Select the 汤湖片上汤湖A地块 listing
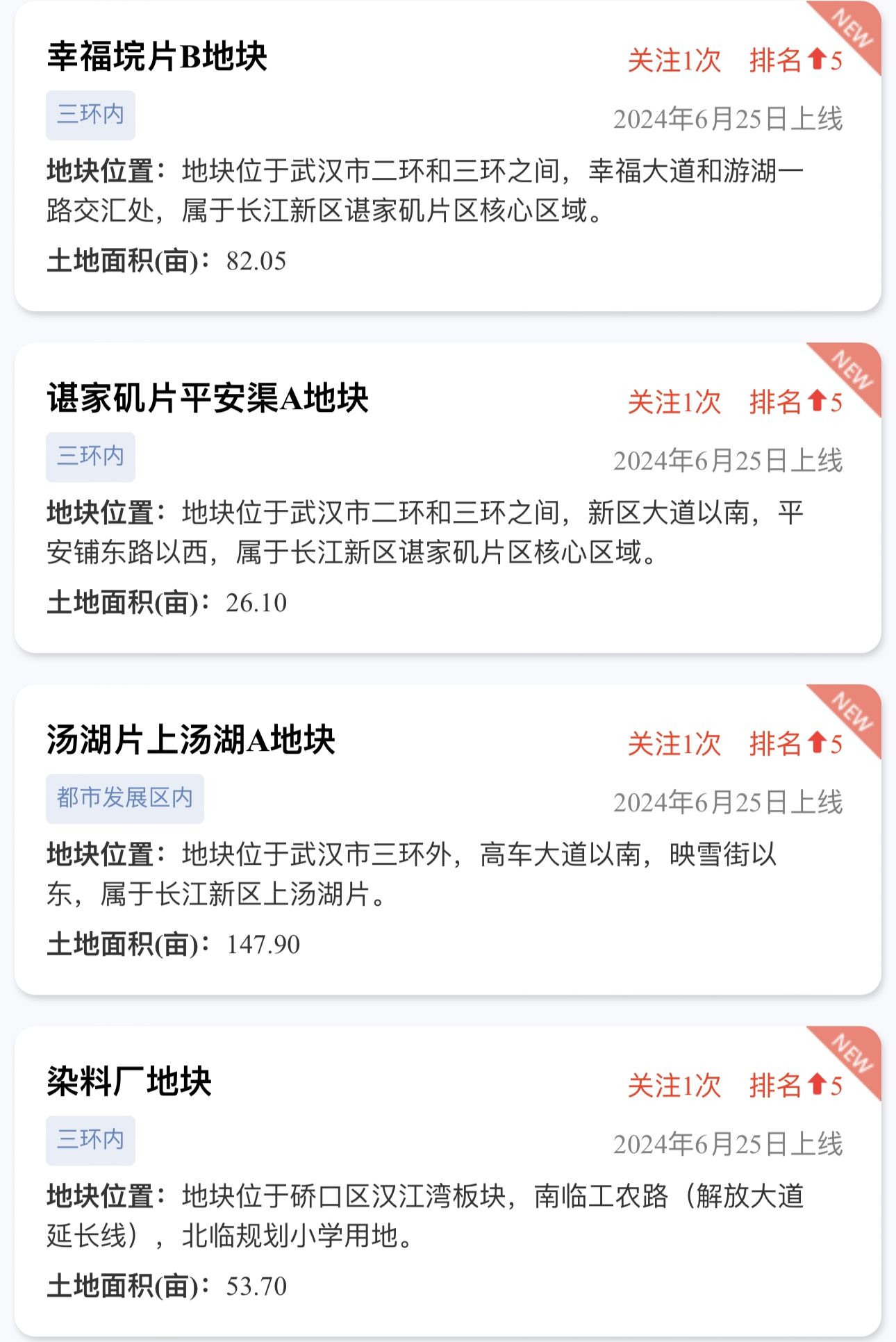Image resolution: width=896 pixels, height=1342 pixels. (191, 740)
